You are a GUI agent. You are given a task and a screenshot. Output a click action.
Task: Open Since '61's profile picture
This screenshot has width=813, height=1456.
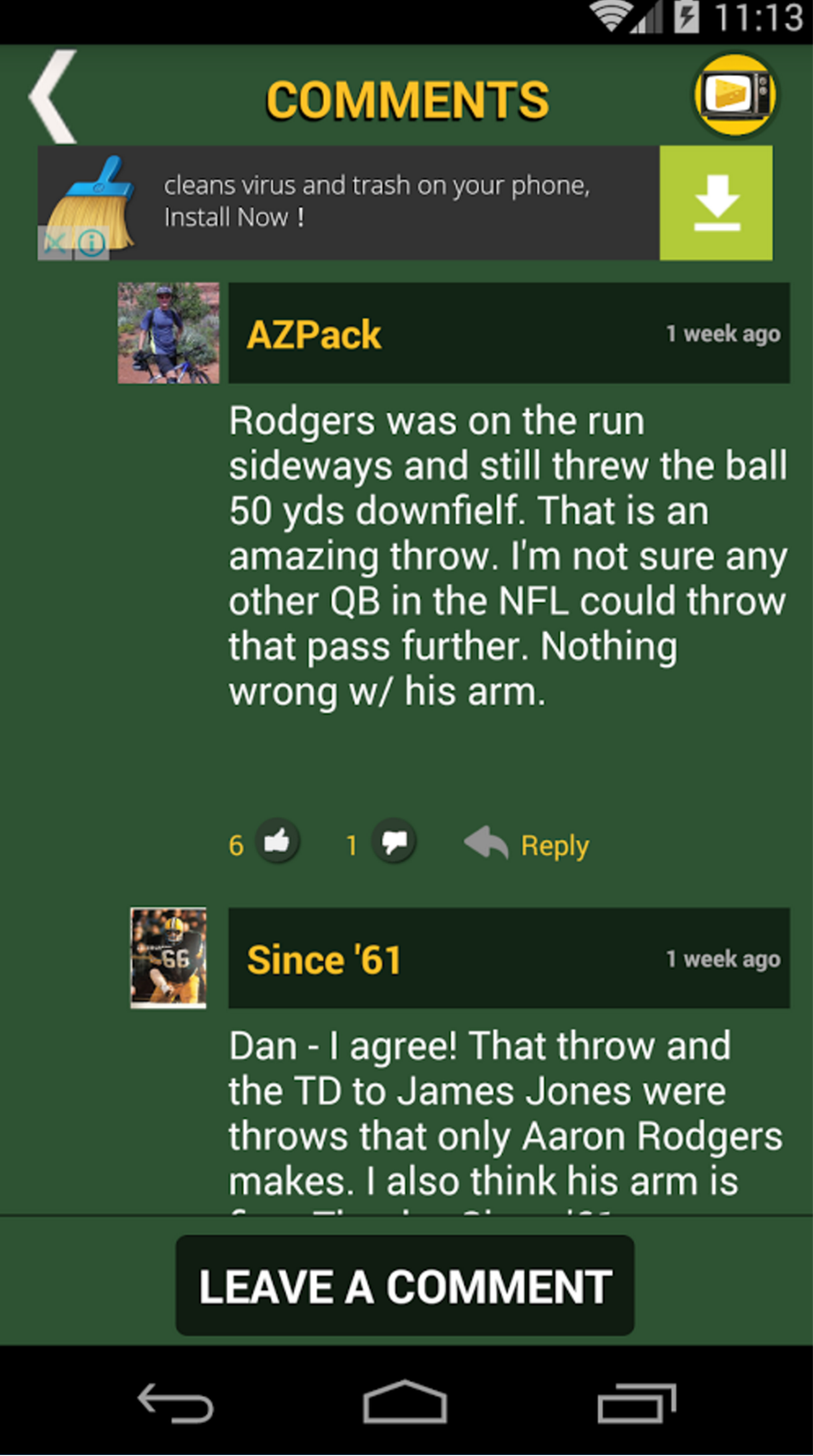[169, 958]
